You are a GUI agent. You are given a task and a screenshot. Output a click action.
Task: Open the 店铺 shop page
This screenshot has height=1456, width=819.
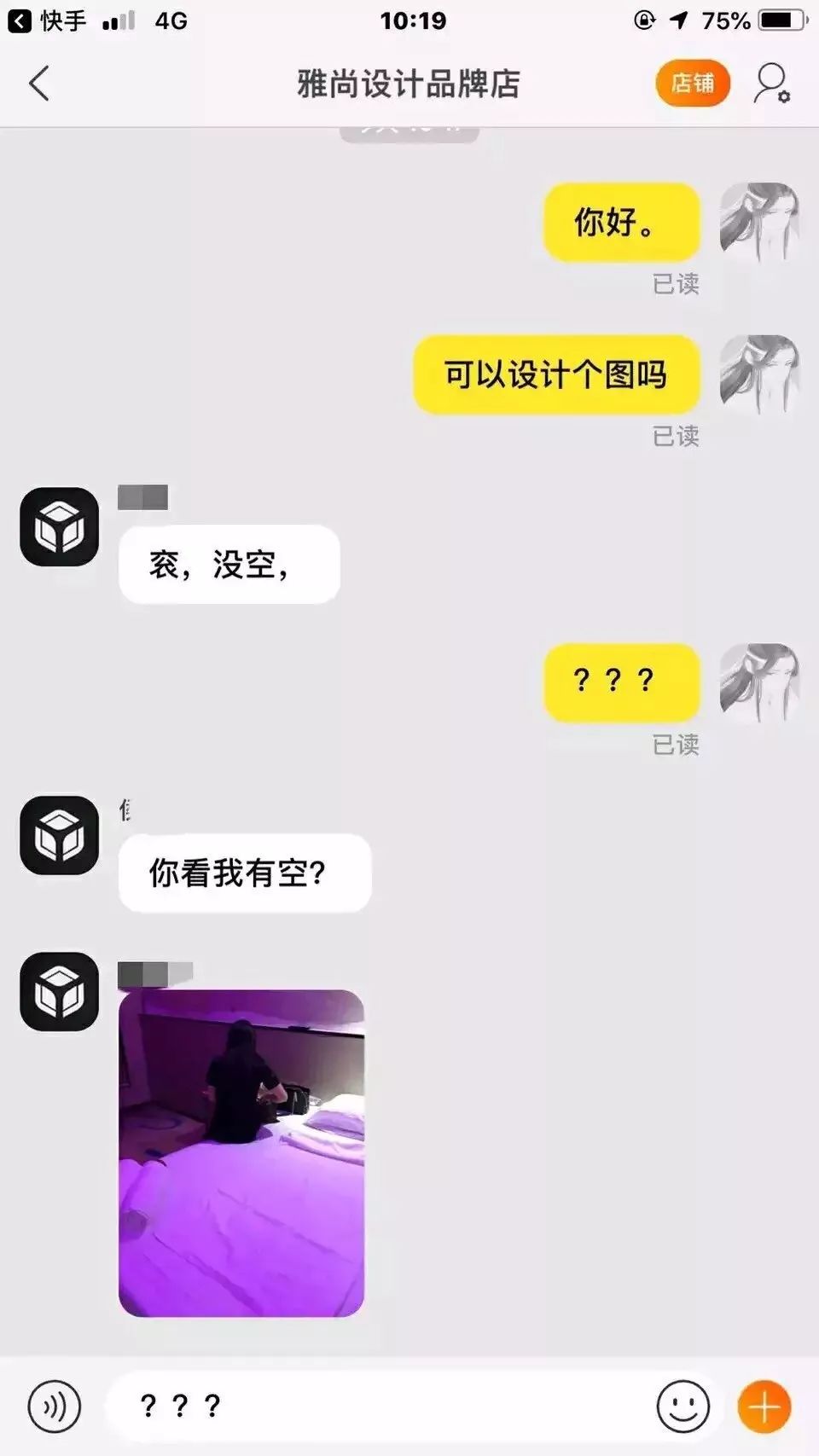coord(692,84)
